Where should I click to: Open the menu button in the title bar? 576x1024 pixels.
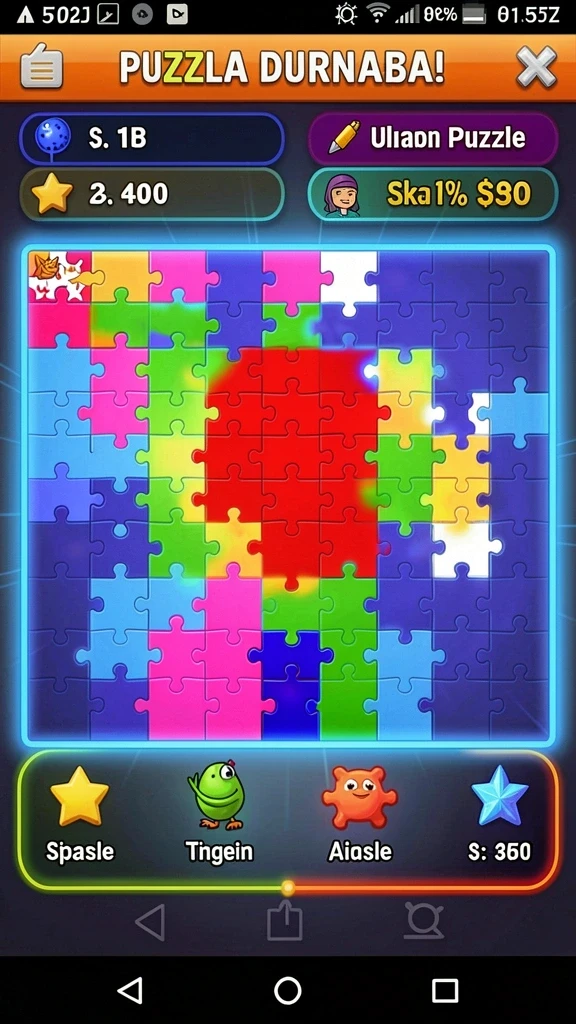tap(42, 67)
